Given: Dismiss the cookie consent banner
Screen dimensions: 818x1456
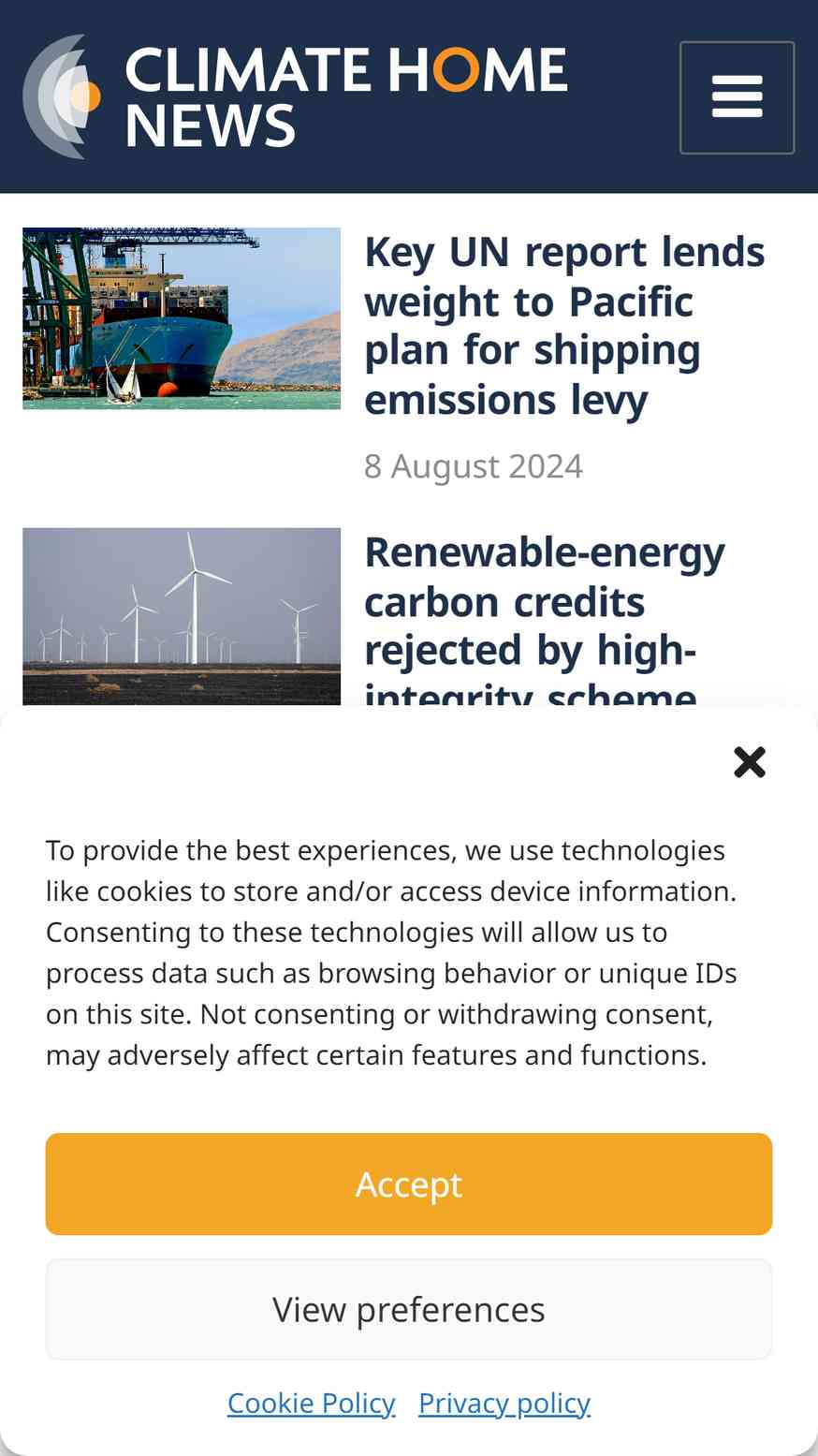Looking at the screenshot, I should pos(750,762).
